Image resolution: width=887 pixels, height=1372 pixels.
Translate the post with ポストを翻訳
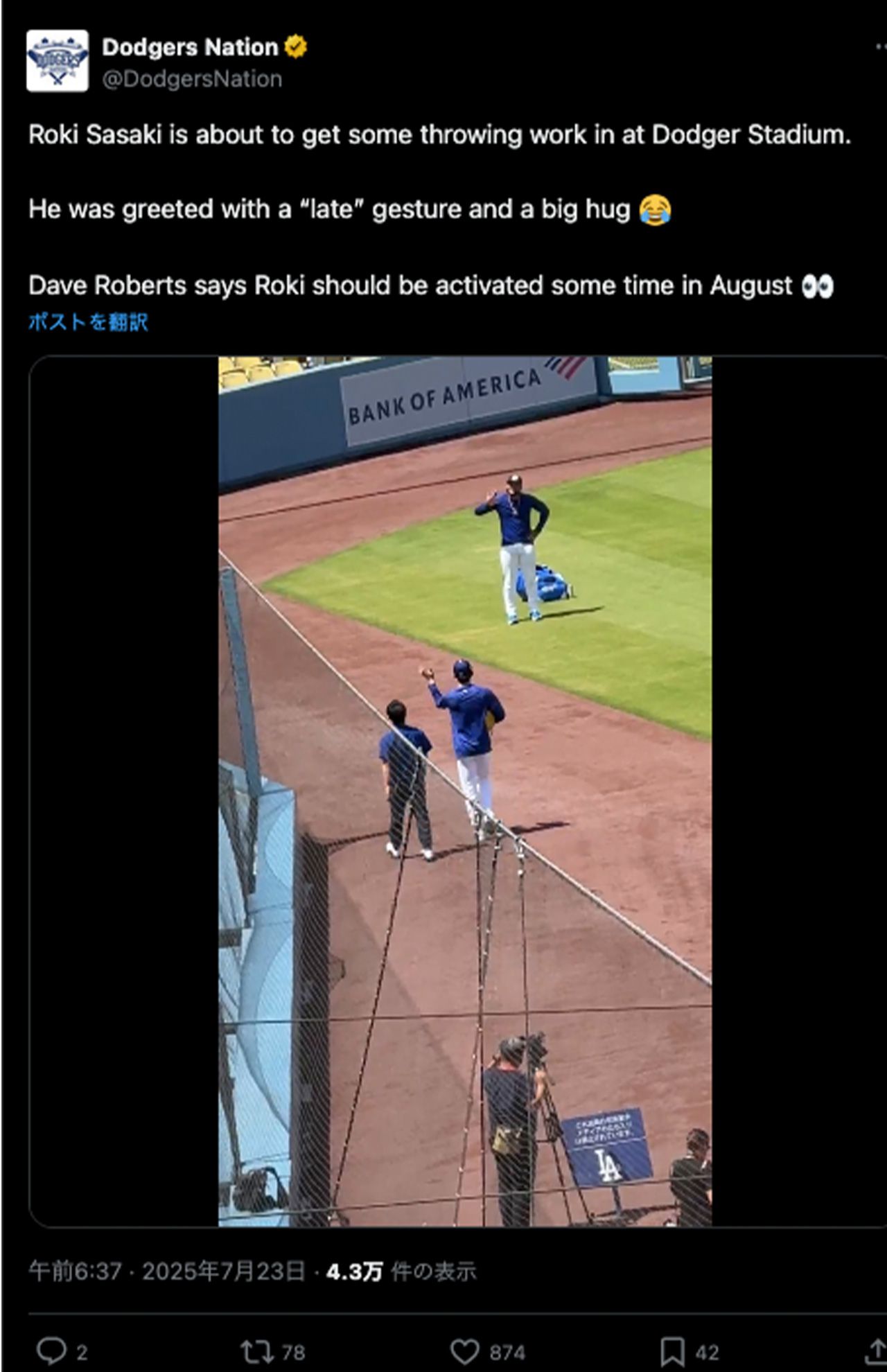click(88, 322)
